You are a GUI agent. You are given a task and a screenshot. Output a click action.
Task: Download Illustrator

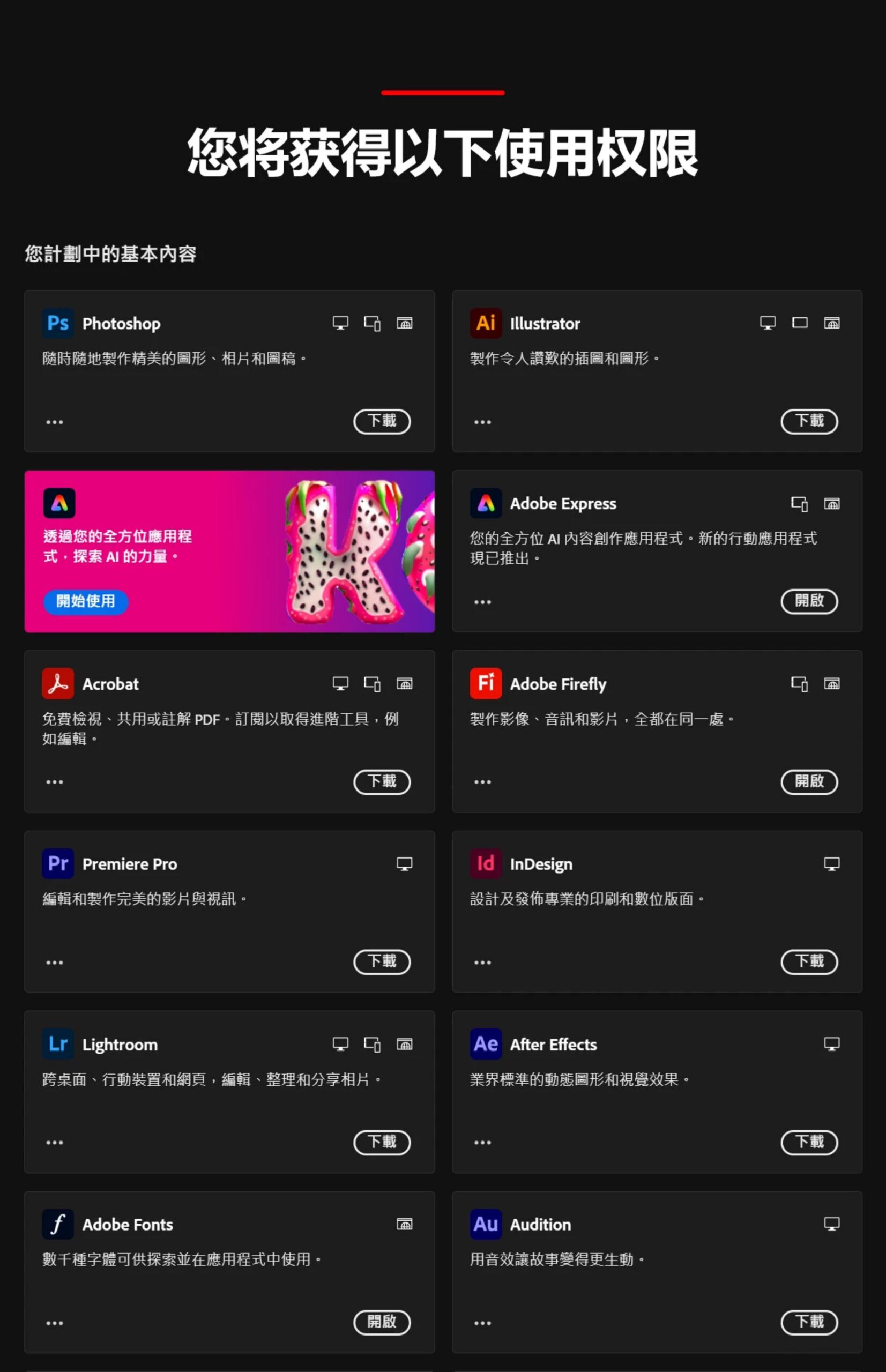809,421
